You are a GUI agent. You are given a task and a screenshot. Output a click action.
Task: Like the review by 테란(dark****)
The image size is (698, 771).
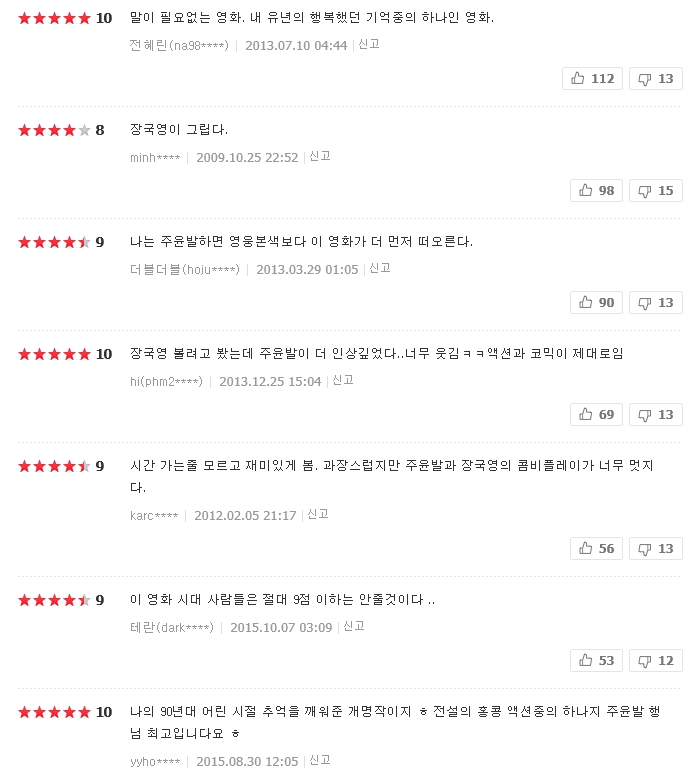pos(596,661)
